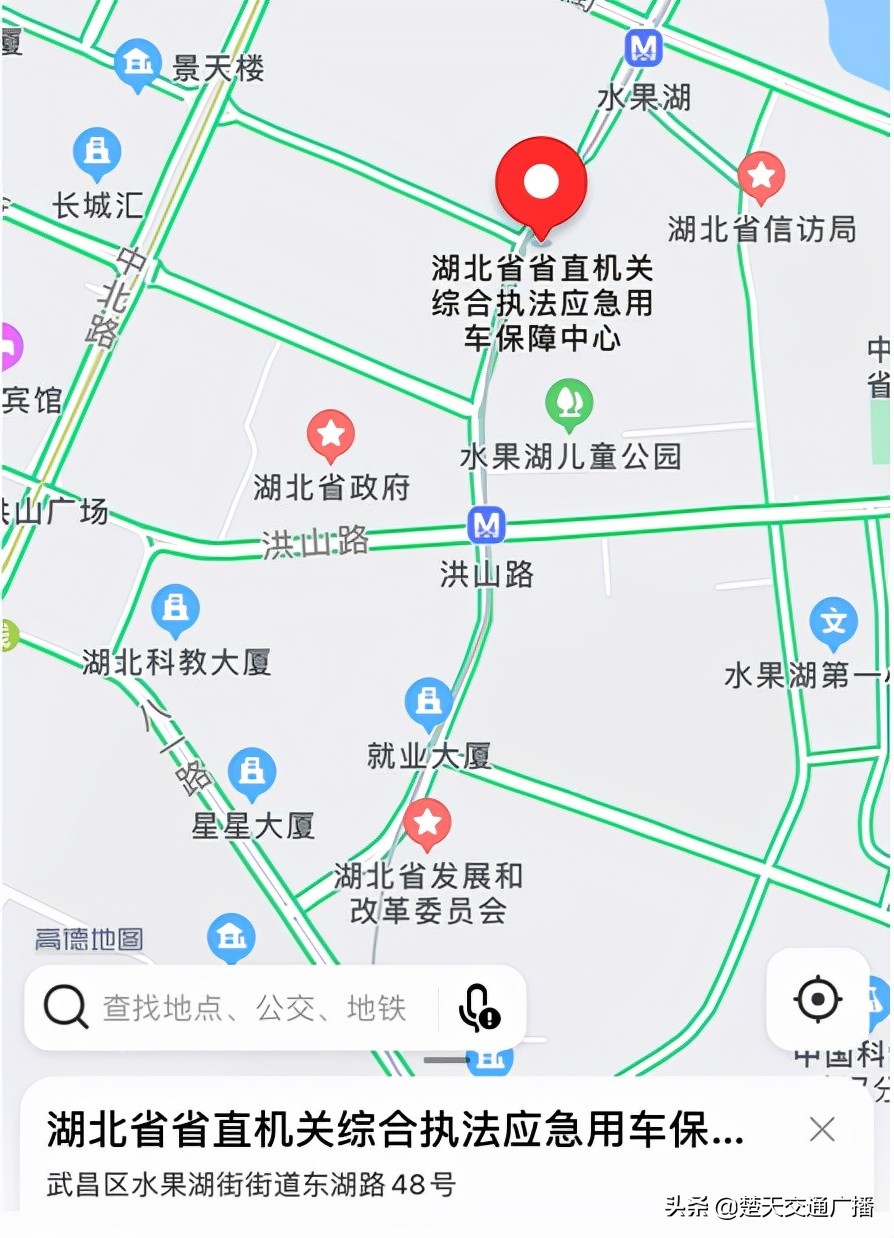
Task: Open the 长城汇 building marker
Action: coord(97,152)
